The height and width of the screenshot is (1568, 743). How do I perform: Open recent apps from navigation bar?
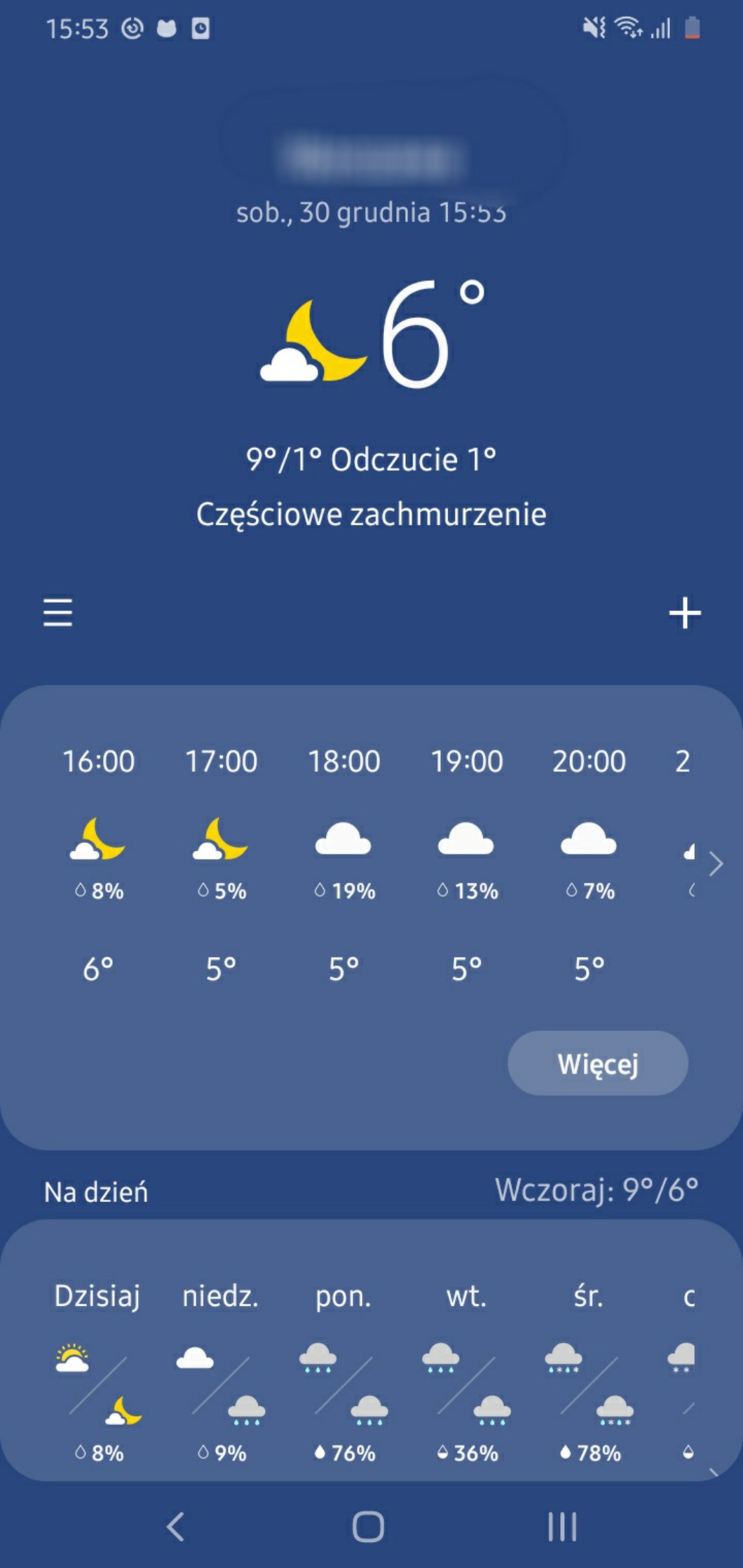(562, 1527)
